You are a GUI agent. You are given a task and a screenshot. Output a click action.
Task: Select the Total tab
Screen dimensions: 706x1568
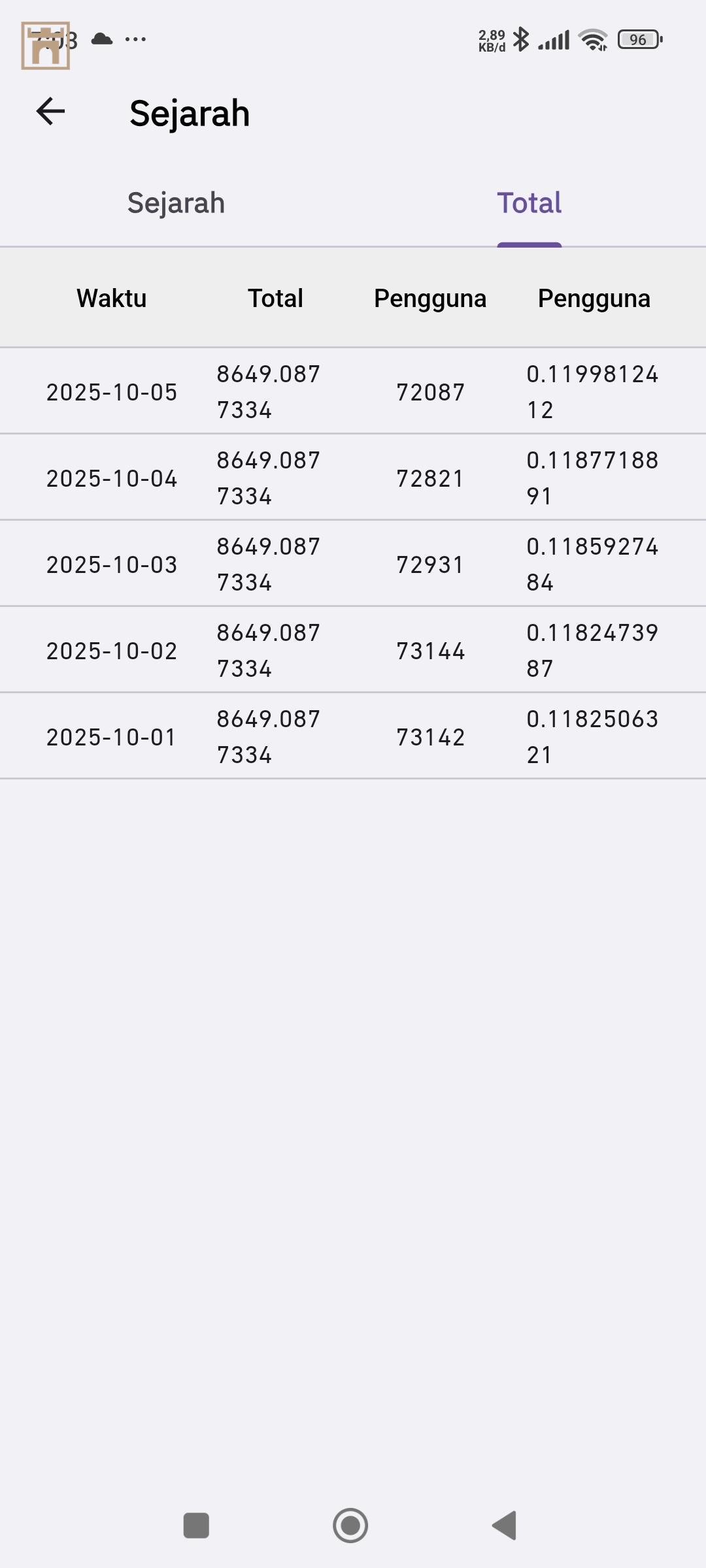click(x=529, y=203)
